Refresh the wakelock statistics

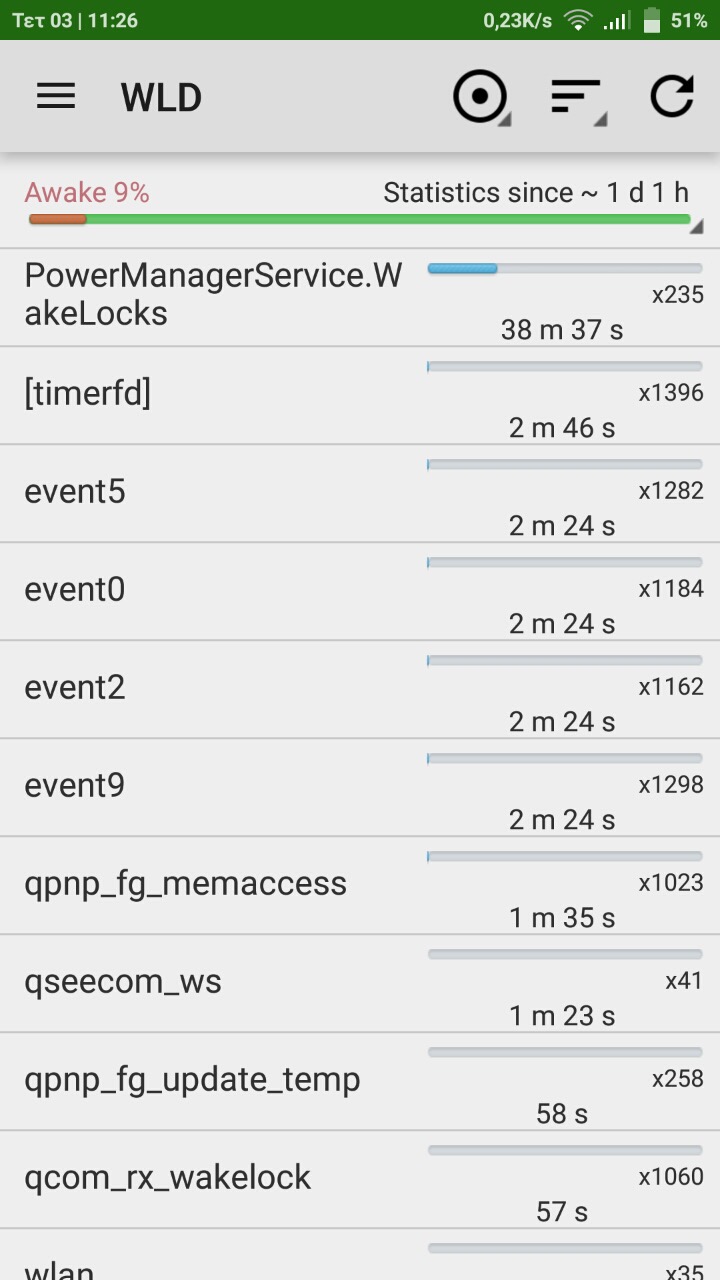tap(671, 97)
